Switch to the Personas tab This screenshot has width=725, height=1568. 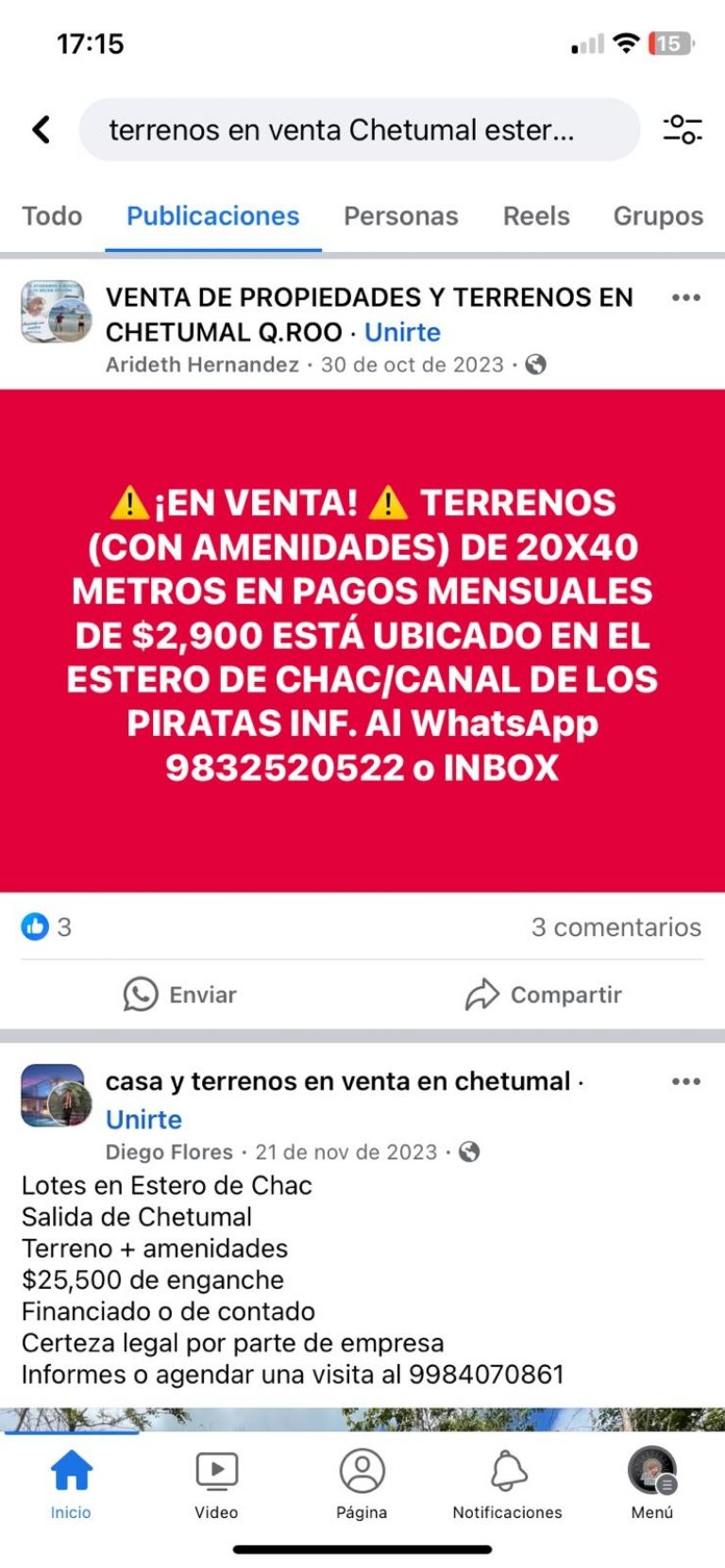click(400, 216)
